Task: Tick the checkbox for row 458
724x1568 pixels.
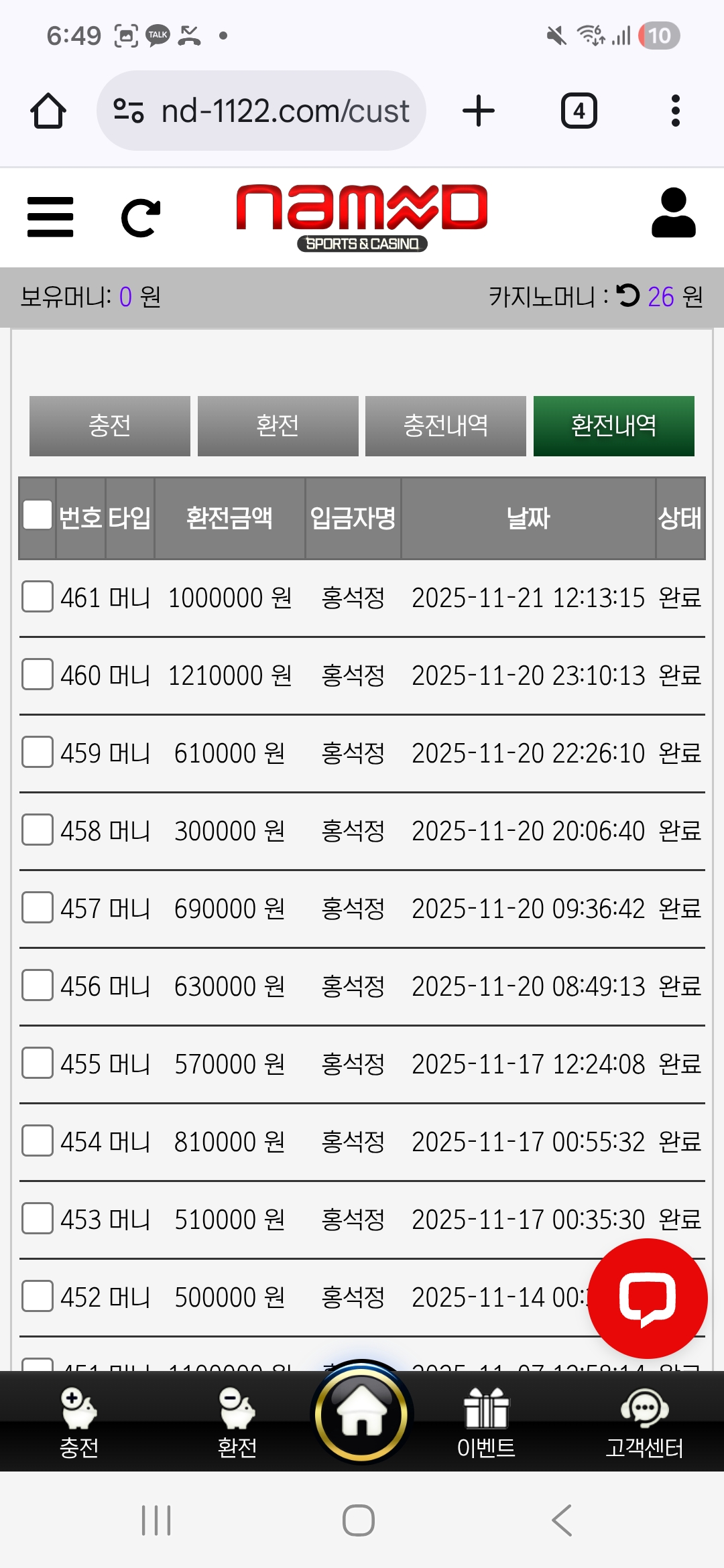Action: (38, 830)
